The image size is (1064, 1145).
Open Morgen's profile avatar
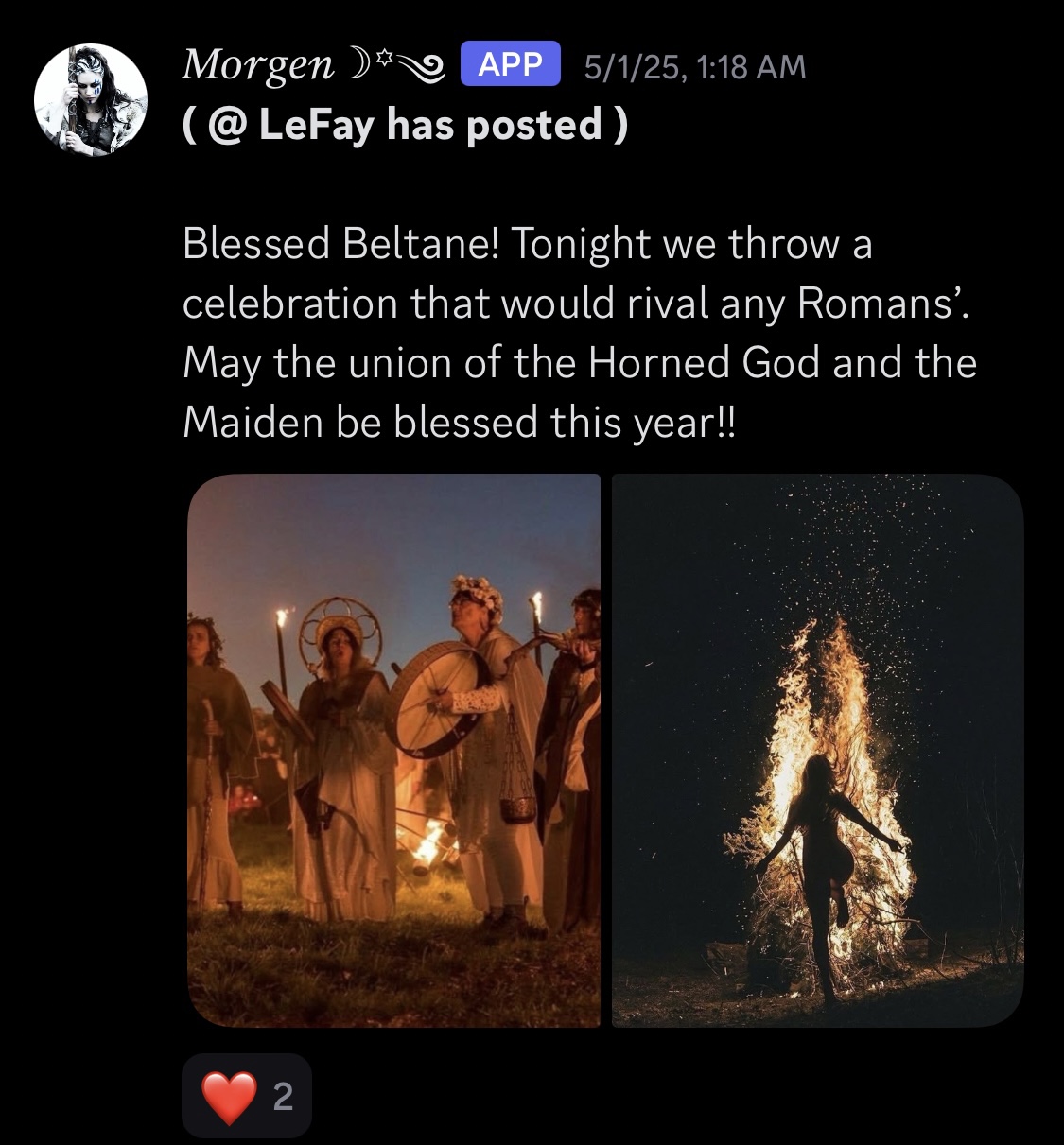click(x=91, y=98)
